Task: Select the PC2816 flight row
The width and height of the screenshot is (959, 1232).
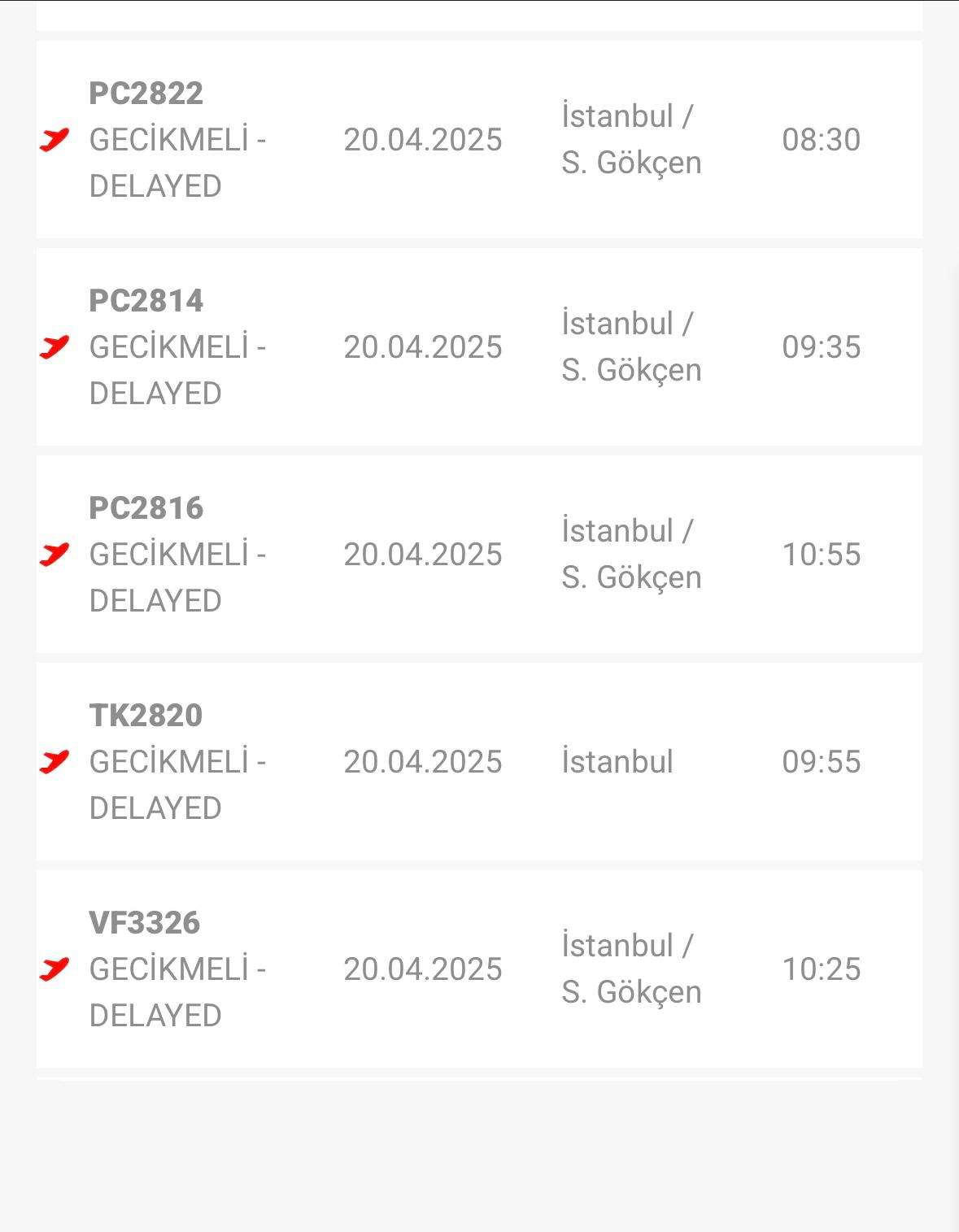Action: pyautogui.click(x=478, y=554)
